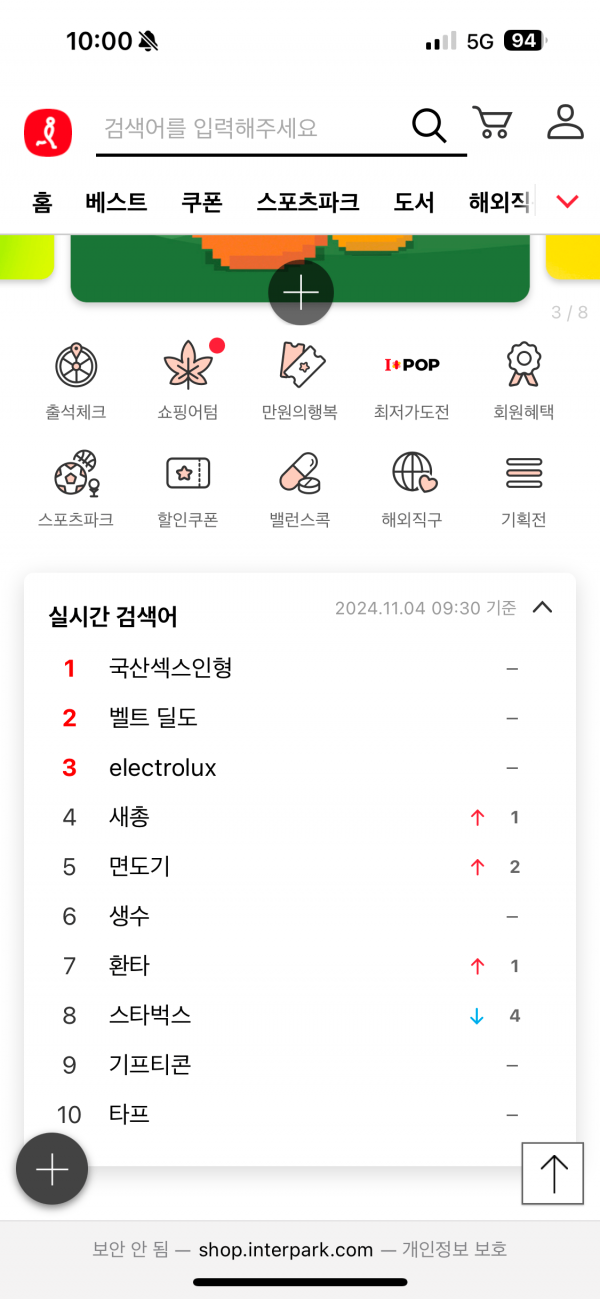Switch to the 스포츠파크 tab

click(307, 202)
